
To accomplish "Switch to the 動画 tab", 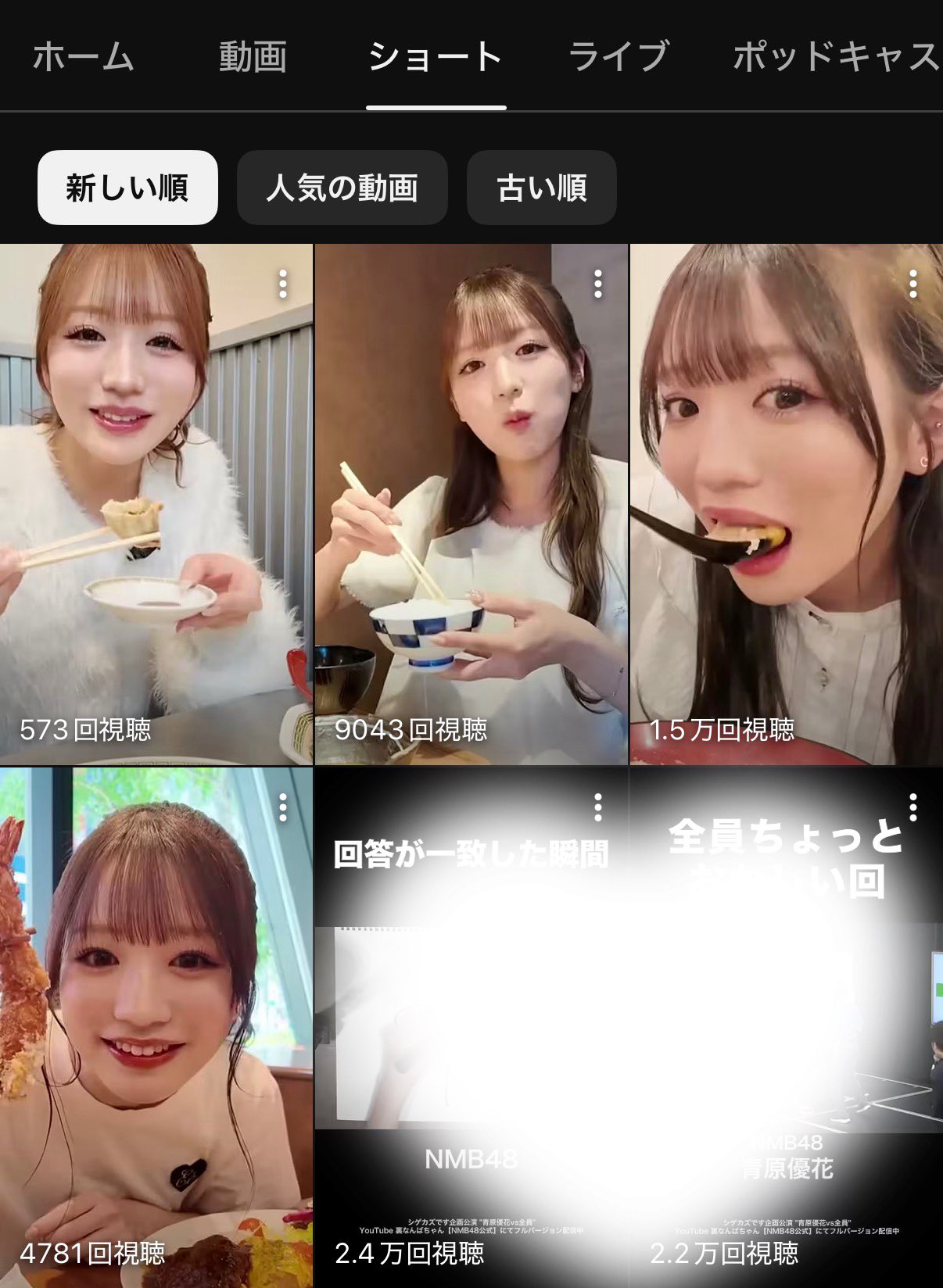I will (252, 57).
